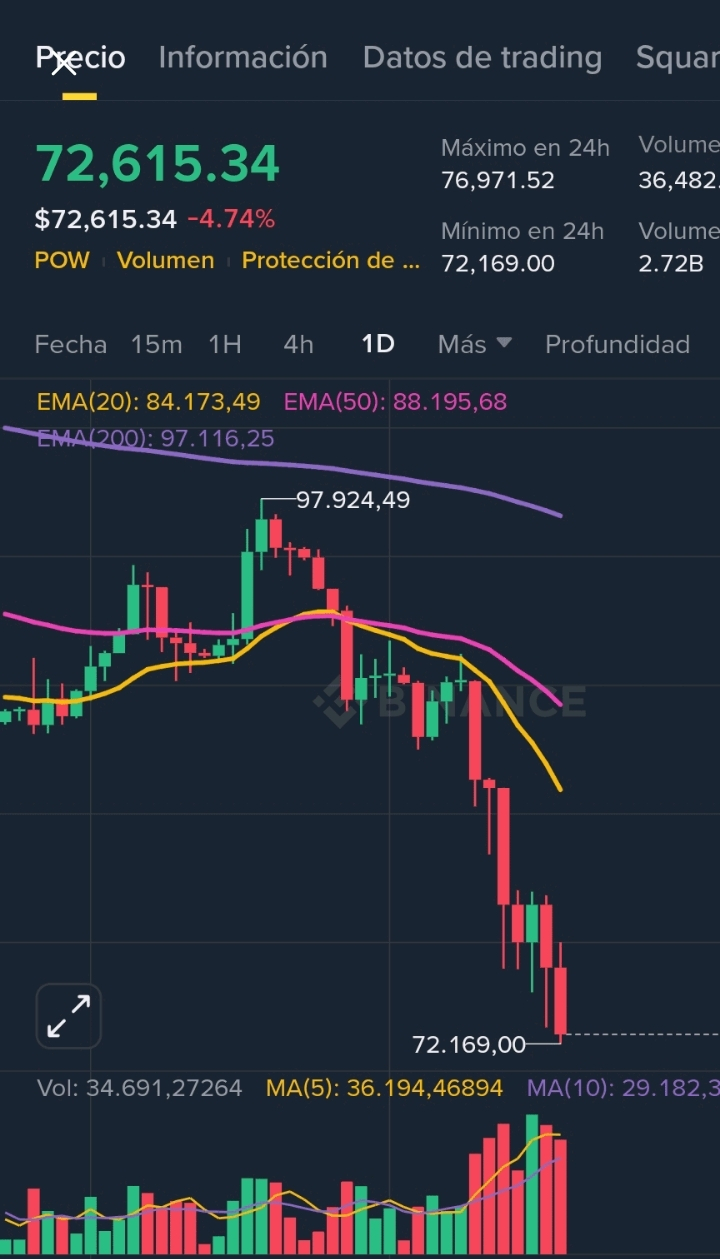Image resolution: width=720 pixels, height=1259 pixels.
Task: Close the screen with the X icon
Action: coord(64,63)
